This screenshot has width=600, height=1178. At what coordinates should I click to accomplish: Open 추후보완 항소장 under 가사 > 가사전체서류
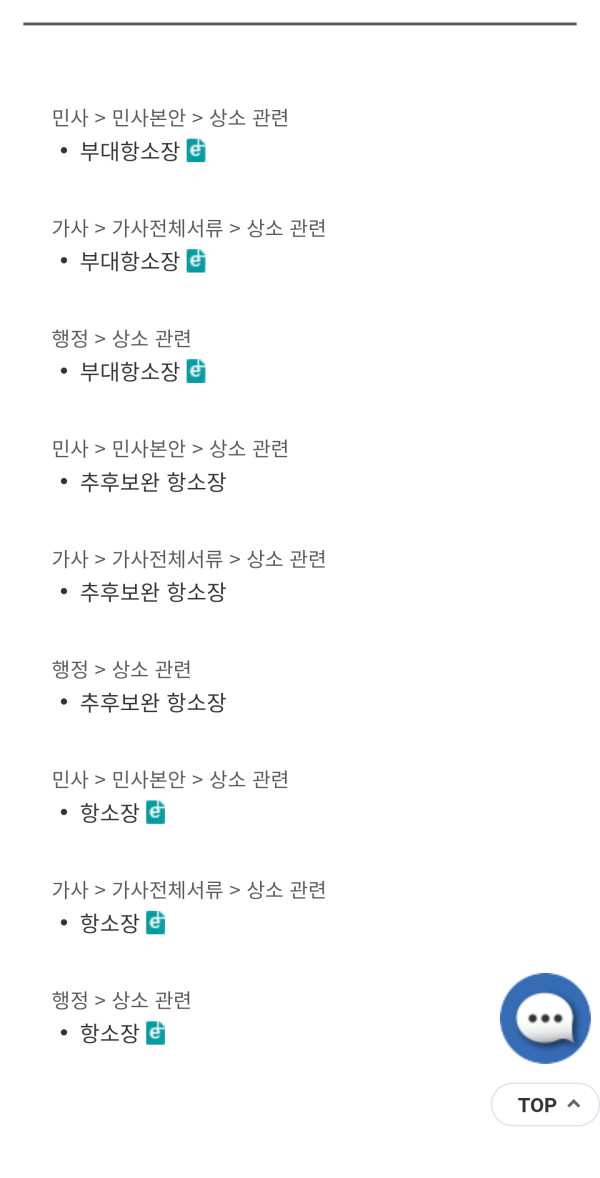point(153,592)
